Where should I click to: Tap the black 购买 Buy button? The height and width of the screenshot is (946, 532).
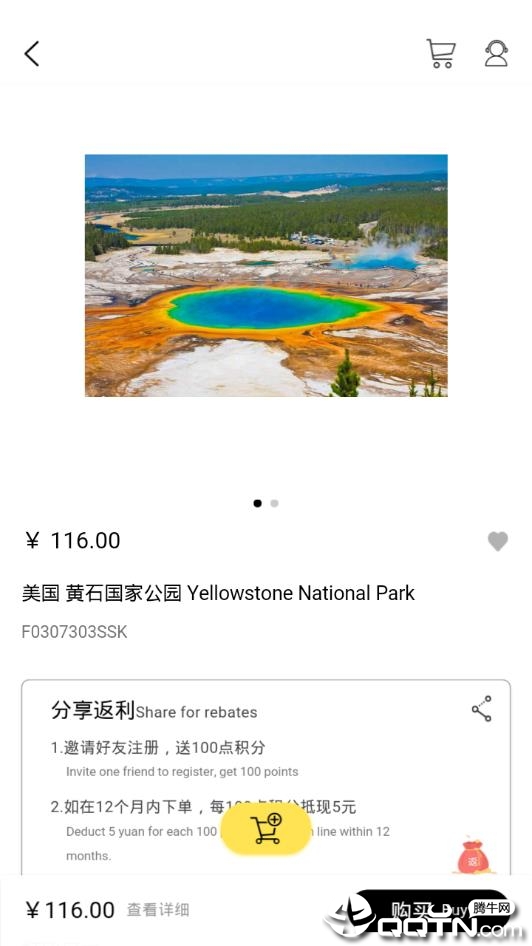pyautogui.click(x=432, y=910)
